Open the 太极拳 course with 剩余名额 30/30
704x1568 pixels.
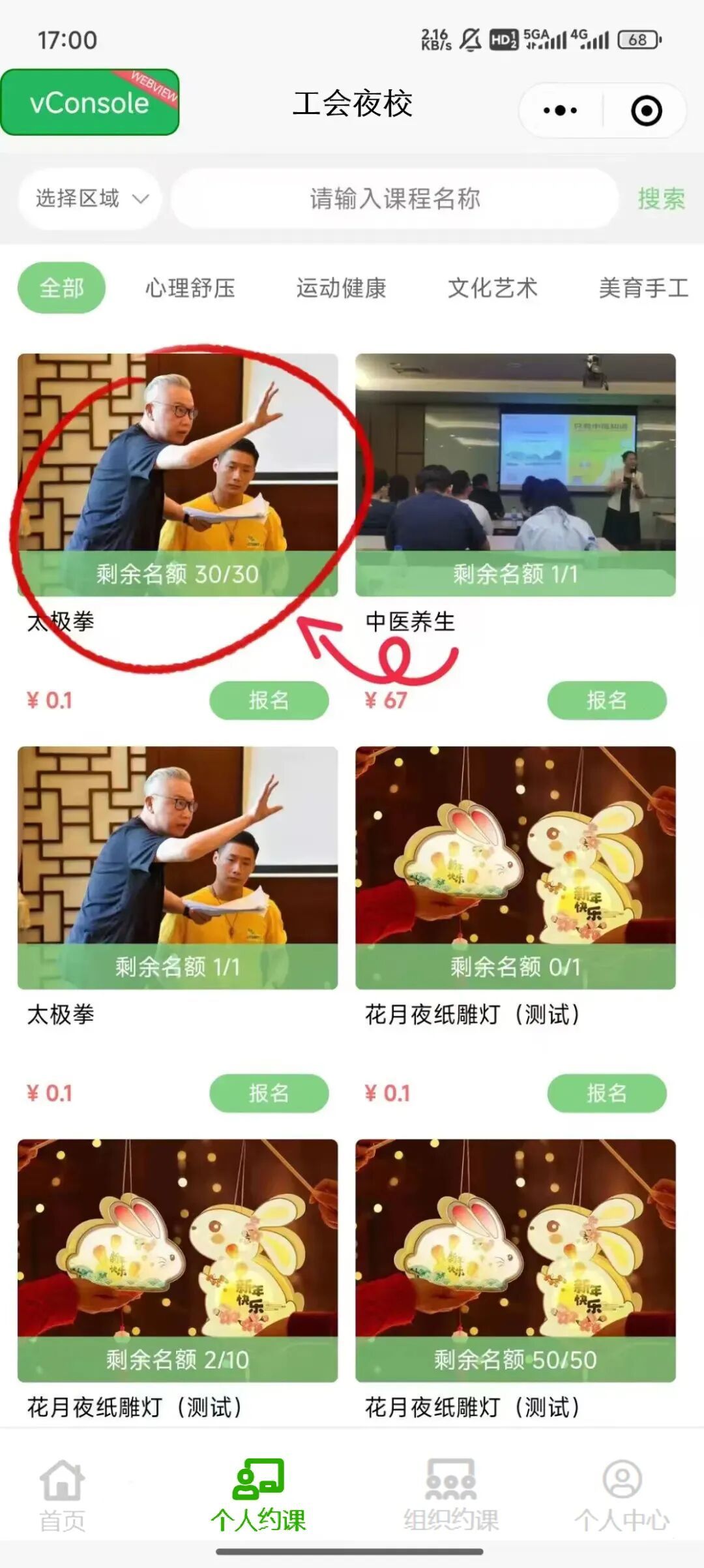coord(177,474)
